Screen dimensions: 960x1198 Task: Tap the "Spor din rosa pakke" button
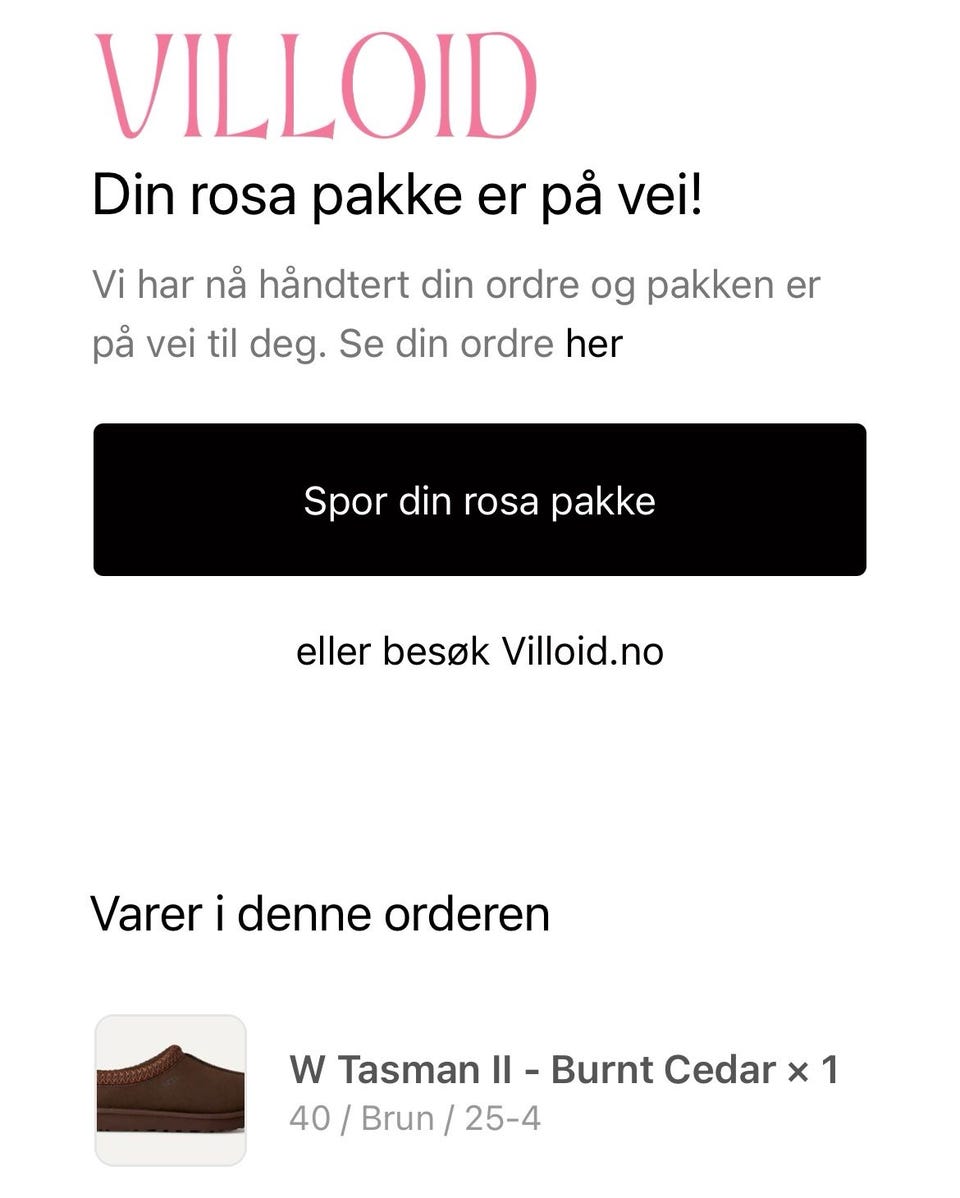tap(479, 500)
